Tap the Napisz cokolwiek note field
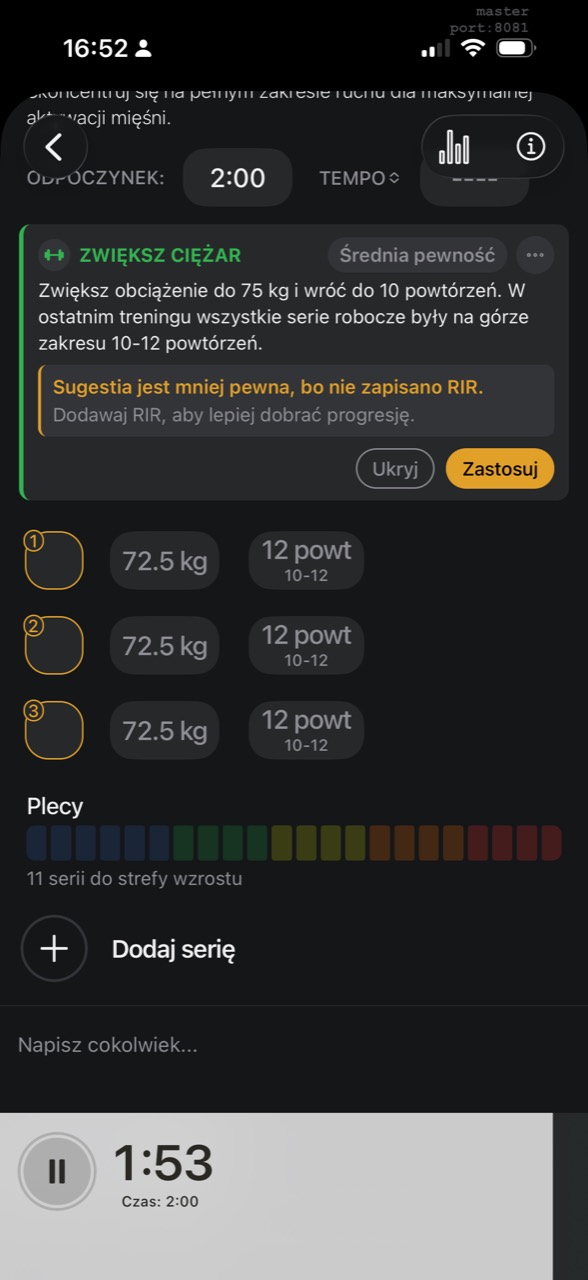 [294, 1045]
